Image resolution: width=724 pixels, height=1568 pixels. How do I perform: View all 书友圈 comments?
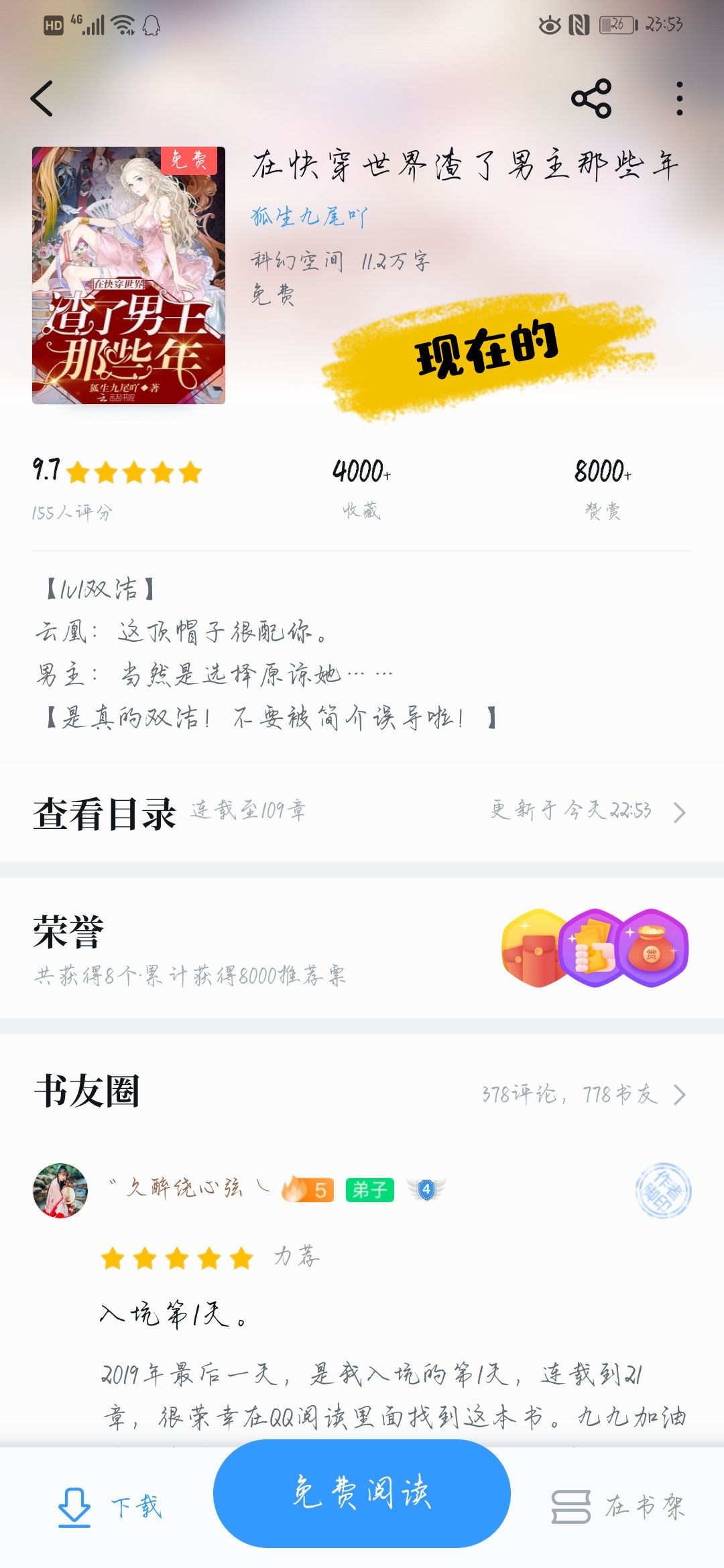(583, 1094)
